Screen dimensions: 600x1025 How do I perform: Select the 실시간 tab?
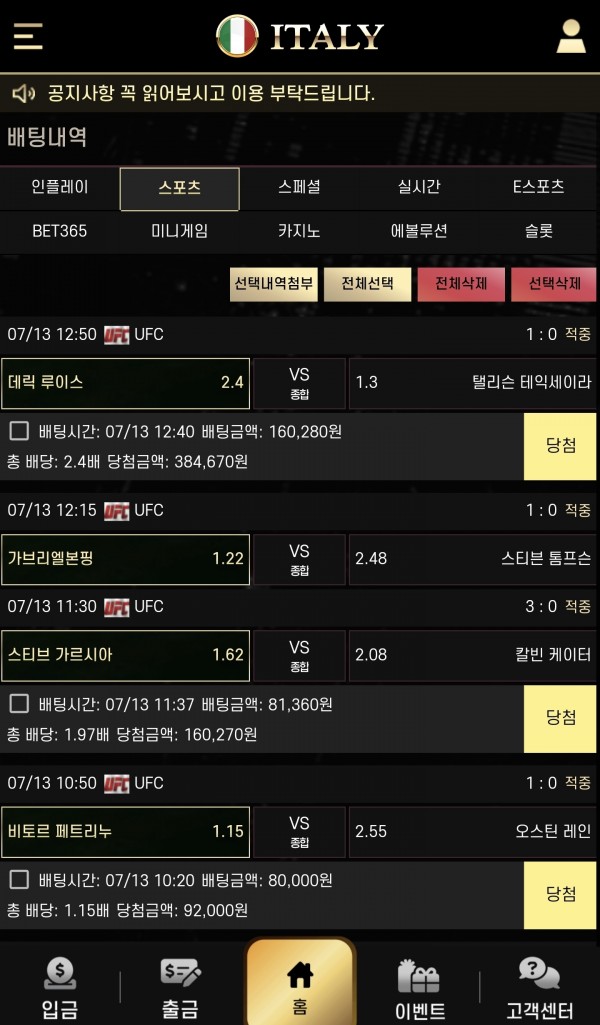click(419, 188)
